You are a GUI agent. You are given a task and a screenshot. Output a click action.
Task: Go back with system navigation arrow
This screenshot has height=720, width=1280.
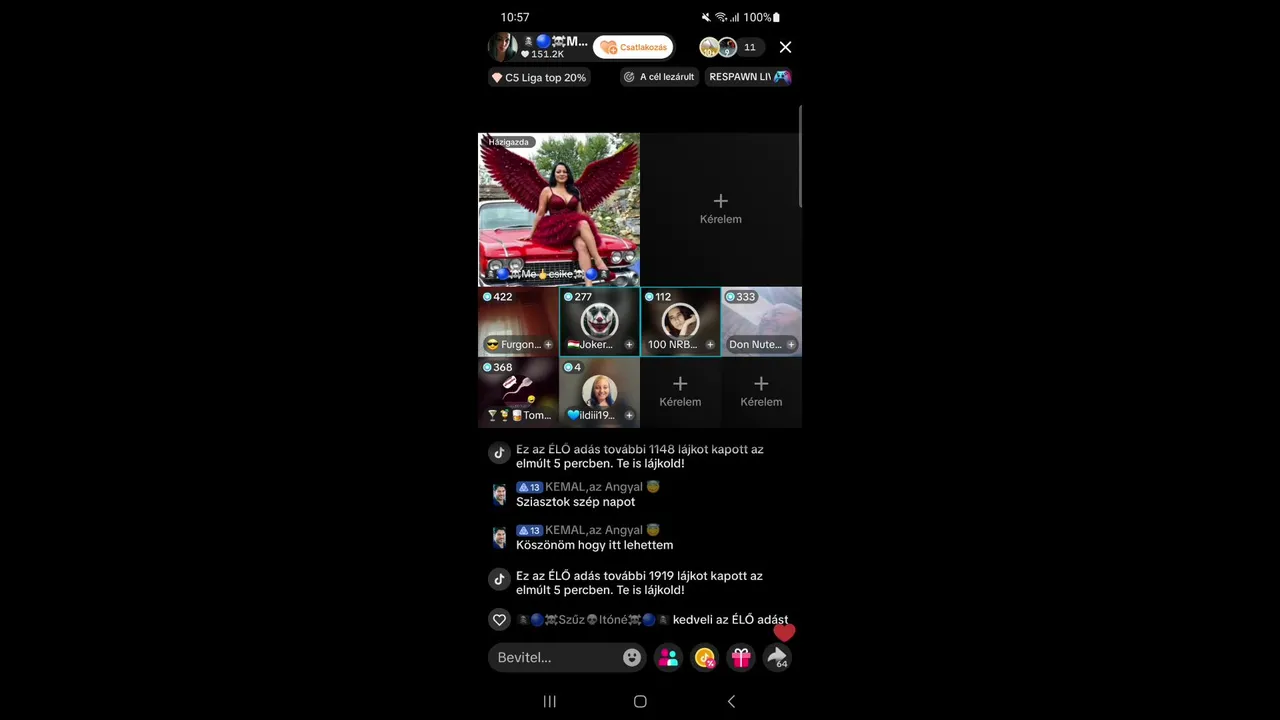[731, 701]
